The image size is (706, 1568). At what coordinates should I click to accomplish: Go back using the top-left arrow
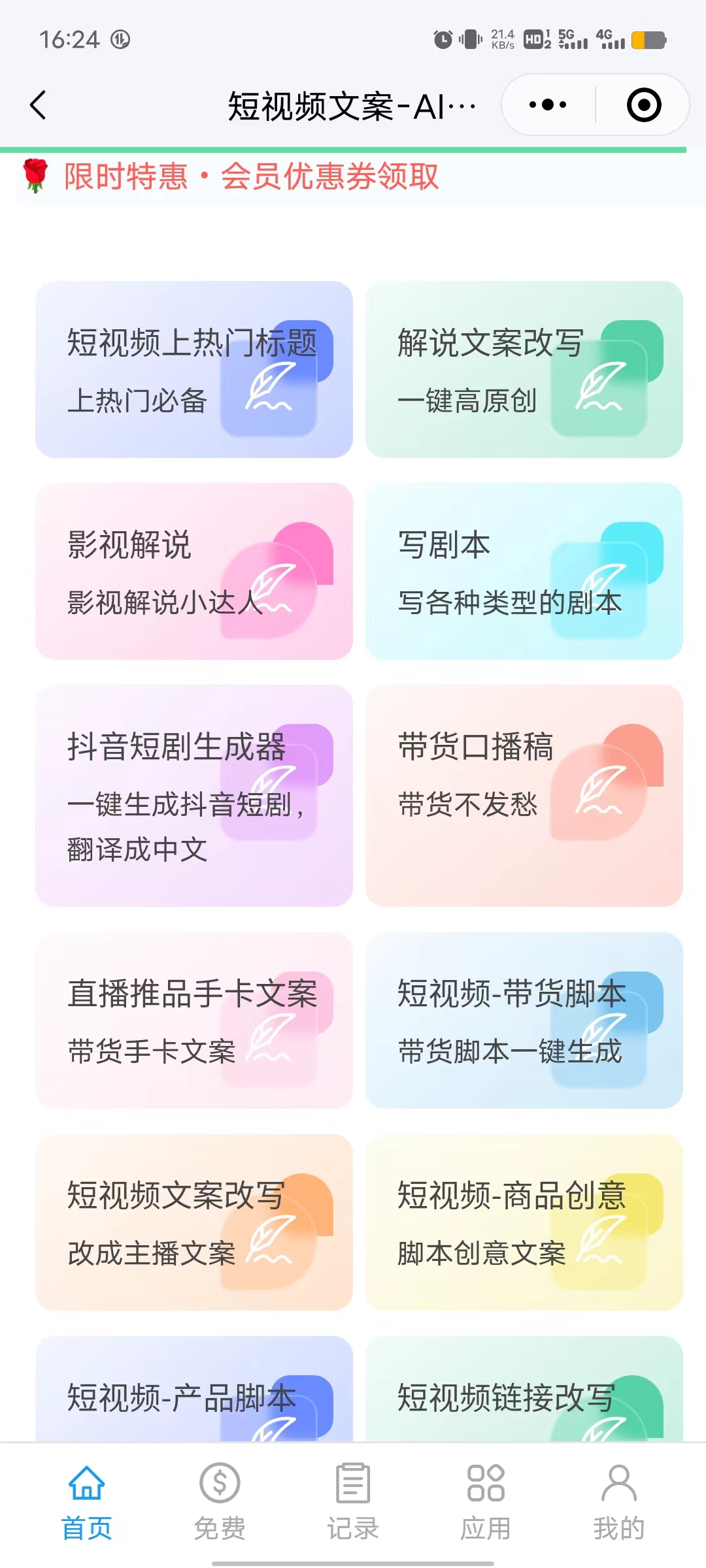coord(39,105)
